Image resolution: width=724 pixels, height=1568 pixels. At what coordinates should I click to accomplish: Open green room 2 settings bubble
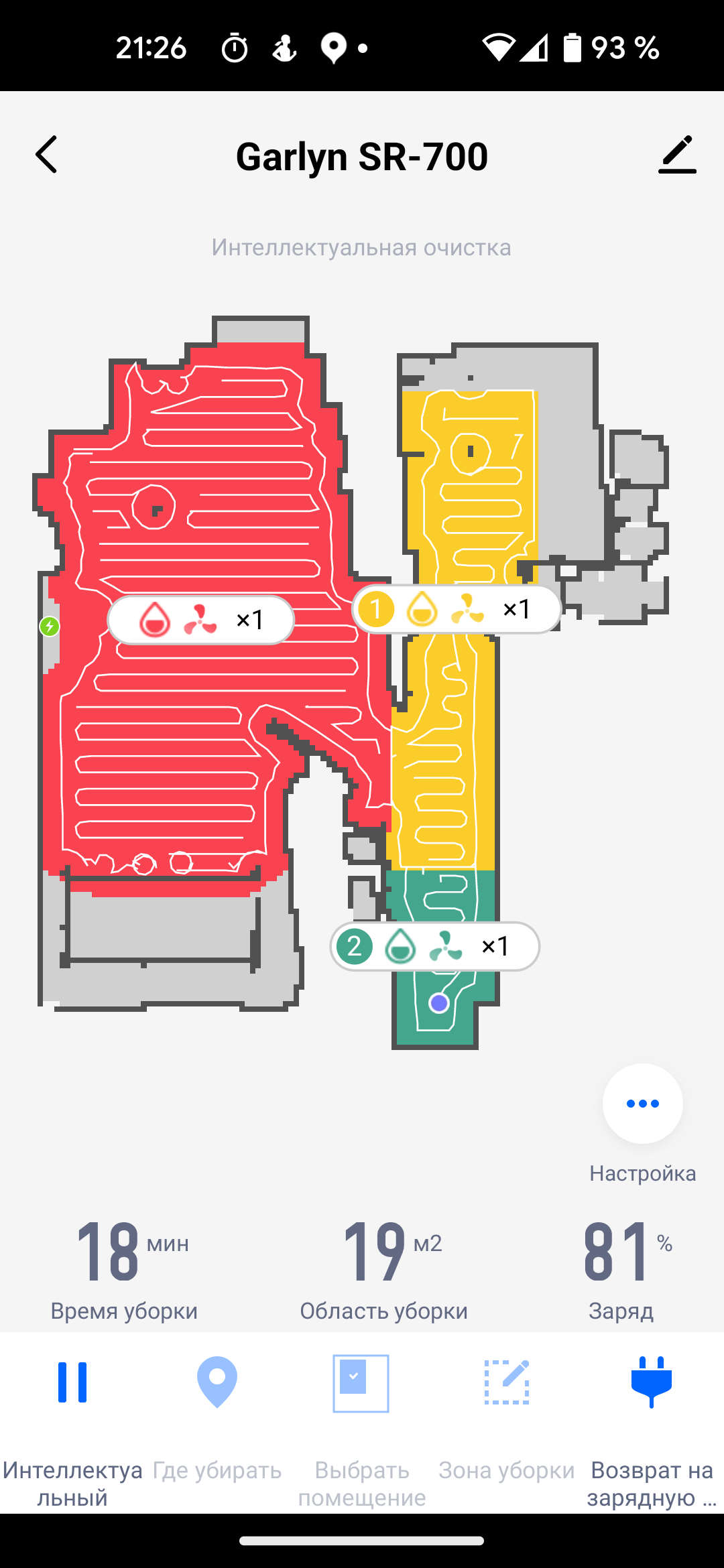[435, 946]
